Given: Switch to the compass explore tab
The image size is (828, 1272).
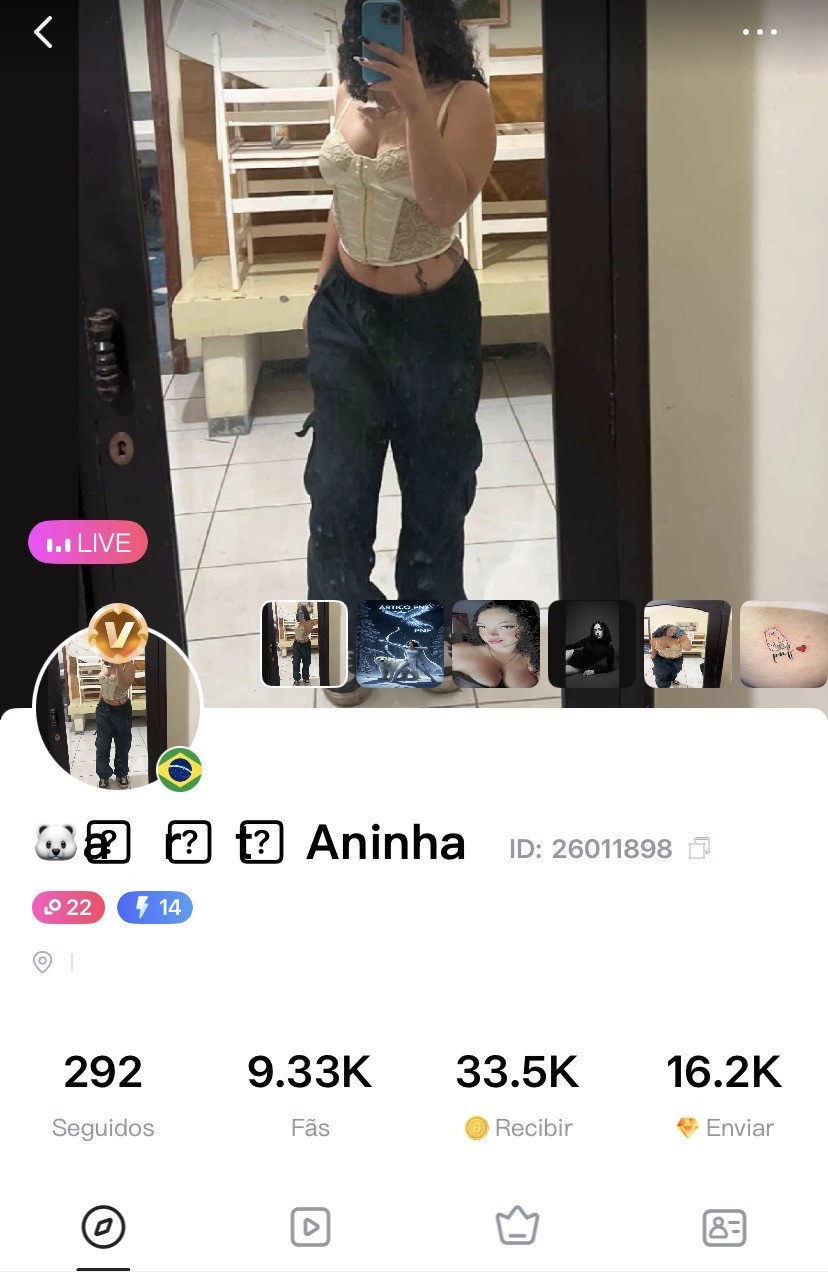Looking at the screenshot, I should (103, 1227).
